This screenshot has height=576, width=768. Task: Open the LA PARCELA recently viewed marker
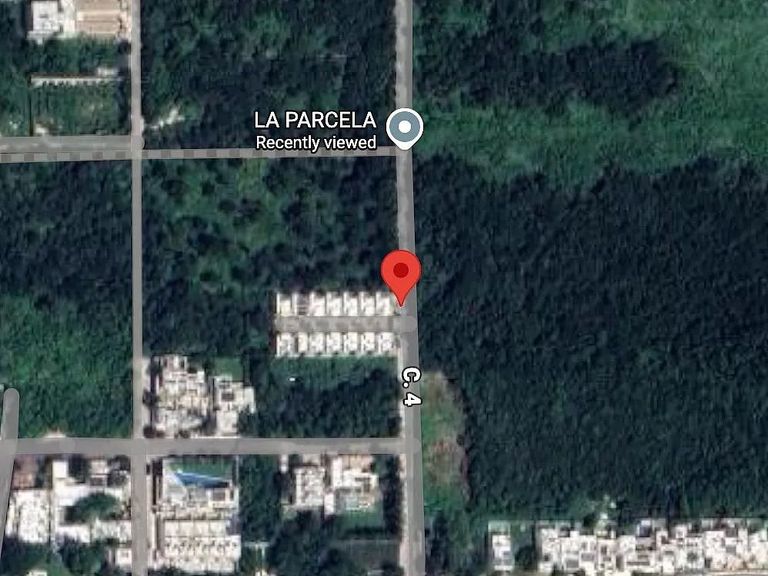405,128
